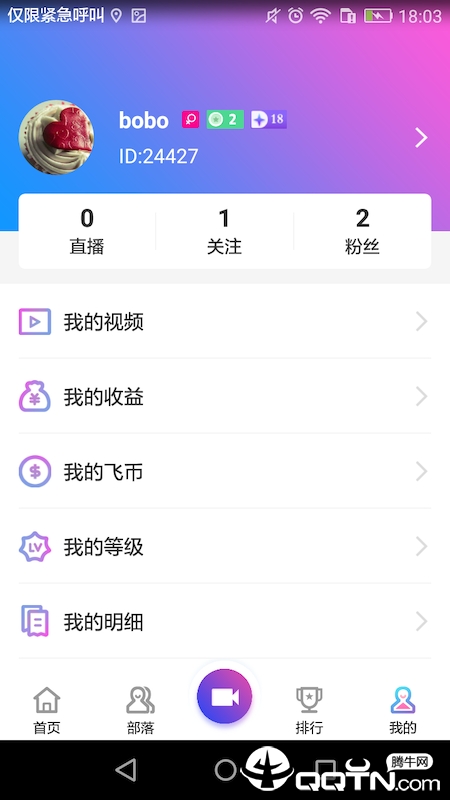This screenshot has height=800, width=450.
Task: Switch to the 首页 tab
Action: [46, 710]
